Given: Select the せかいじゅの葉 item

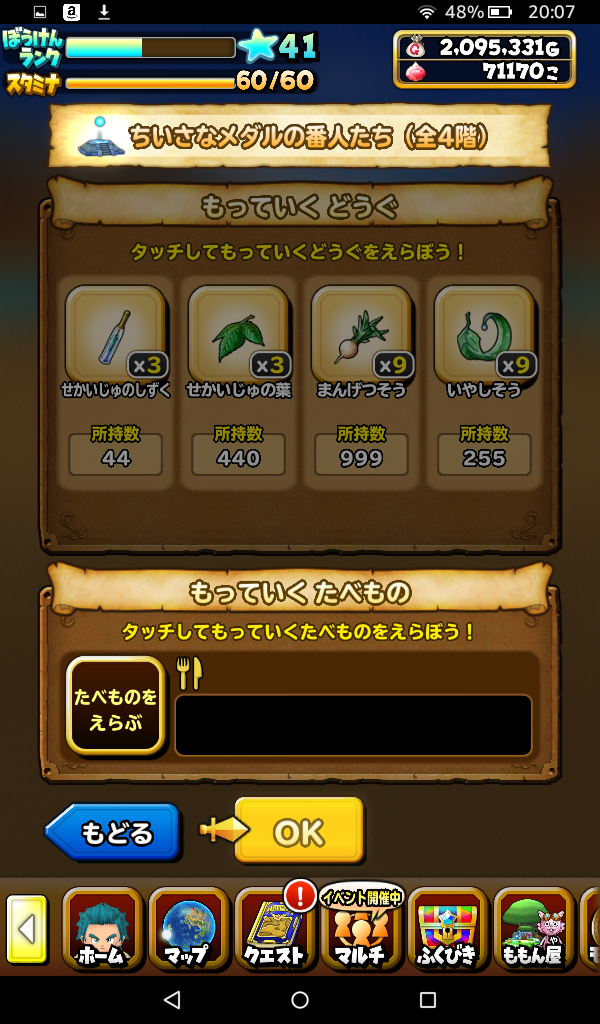Looking at the screenshot, I should pyautogui.click(x=238, y=335).
